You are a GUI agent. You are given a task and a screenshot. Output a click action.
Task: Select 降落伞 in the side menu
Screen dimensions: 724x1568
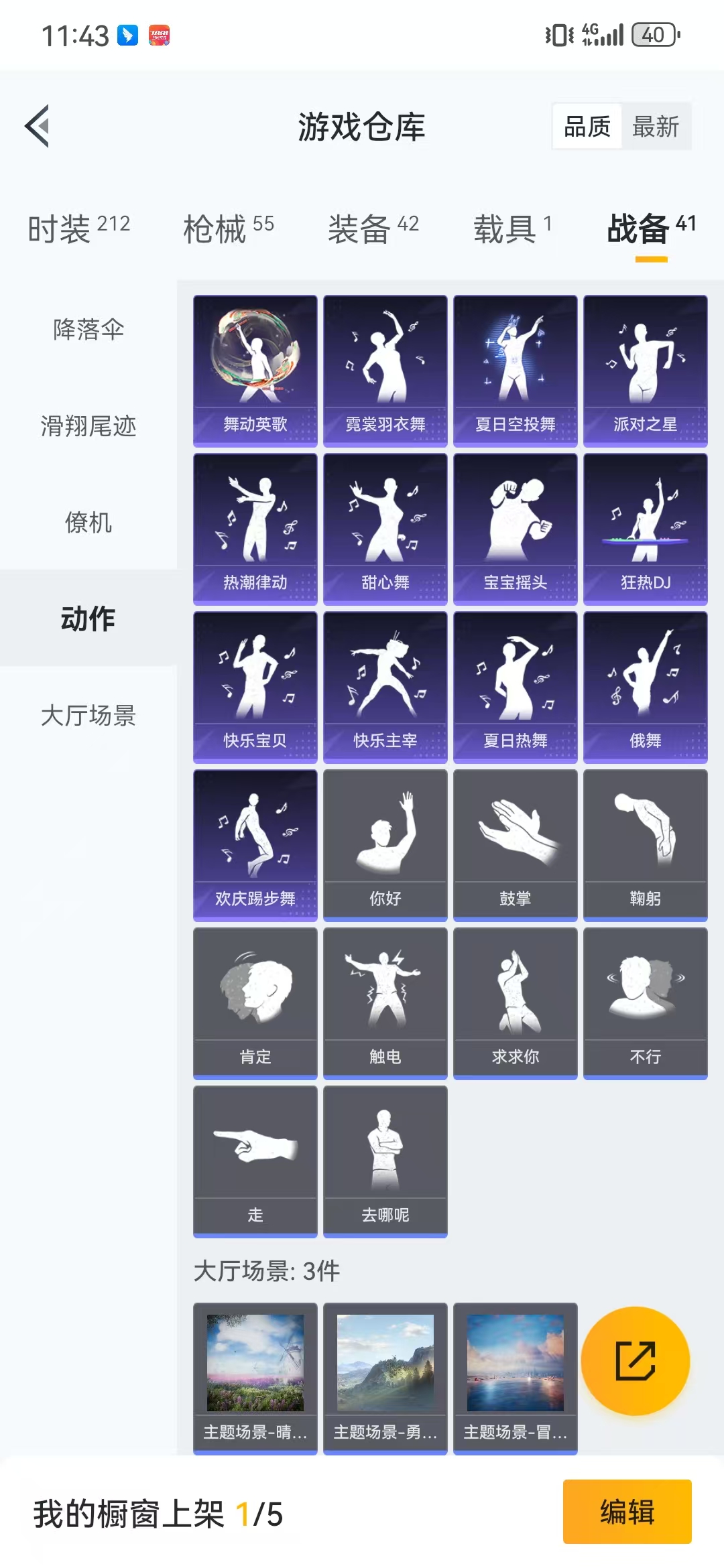point(88,329)
